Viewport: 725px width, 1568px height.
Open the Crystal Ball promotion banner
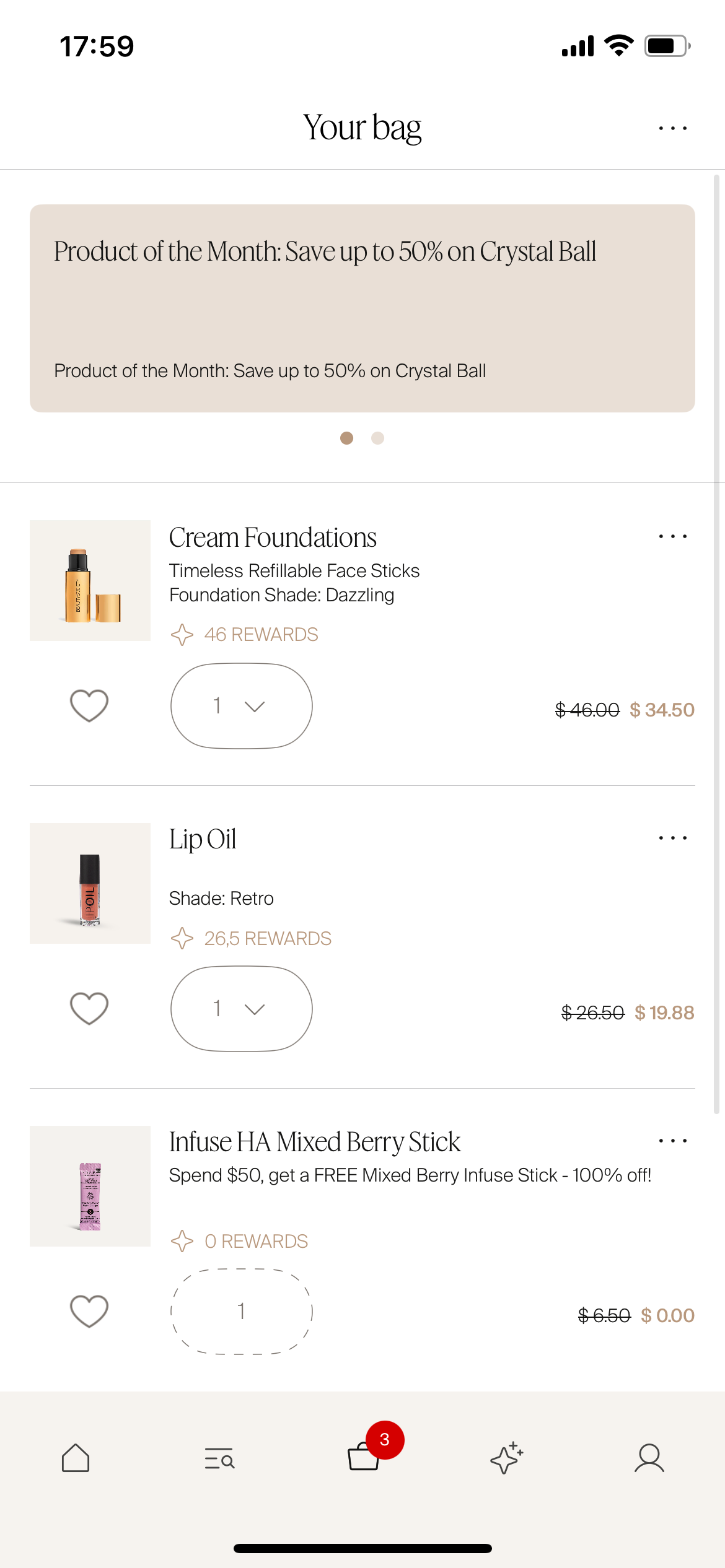[362, 308]
